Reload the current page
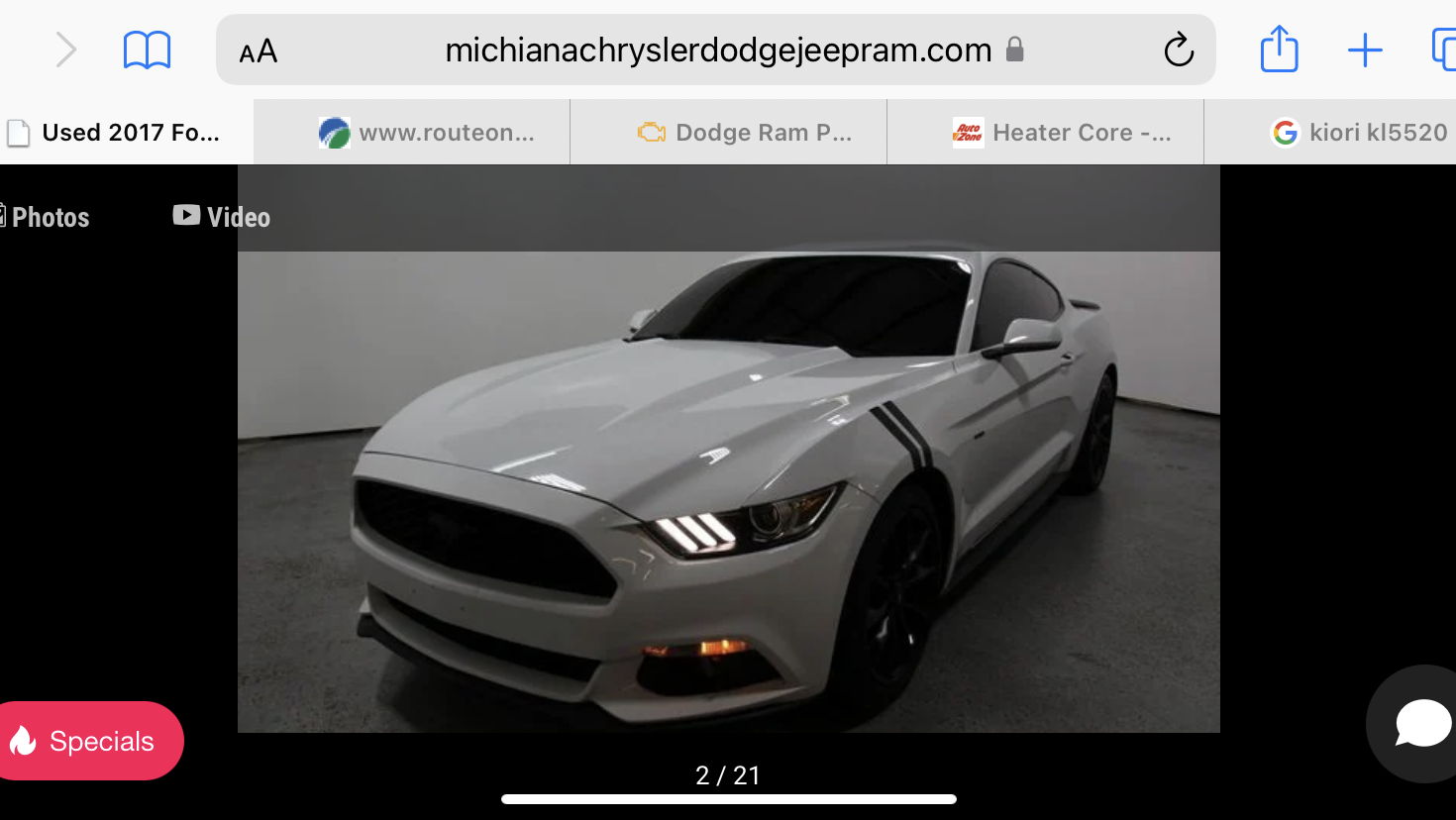This screenshot has height=820, width=1456. pyautogui.click(x=1178, y=50)
